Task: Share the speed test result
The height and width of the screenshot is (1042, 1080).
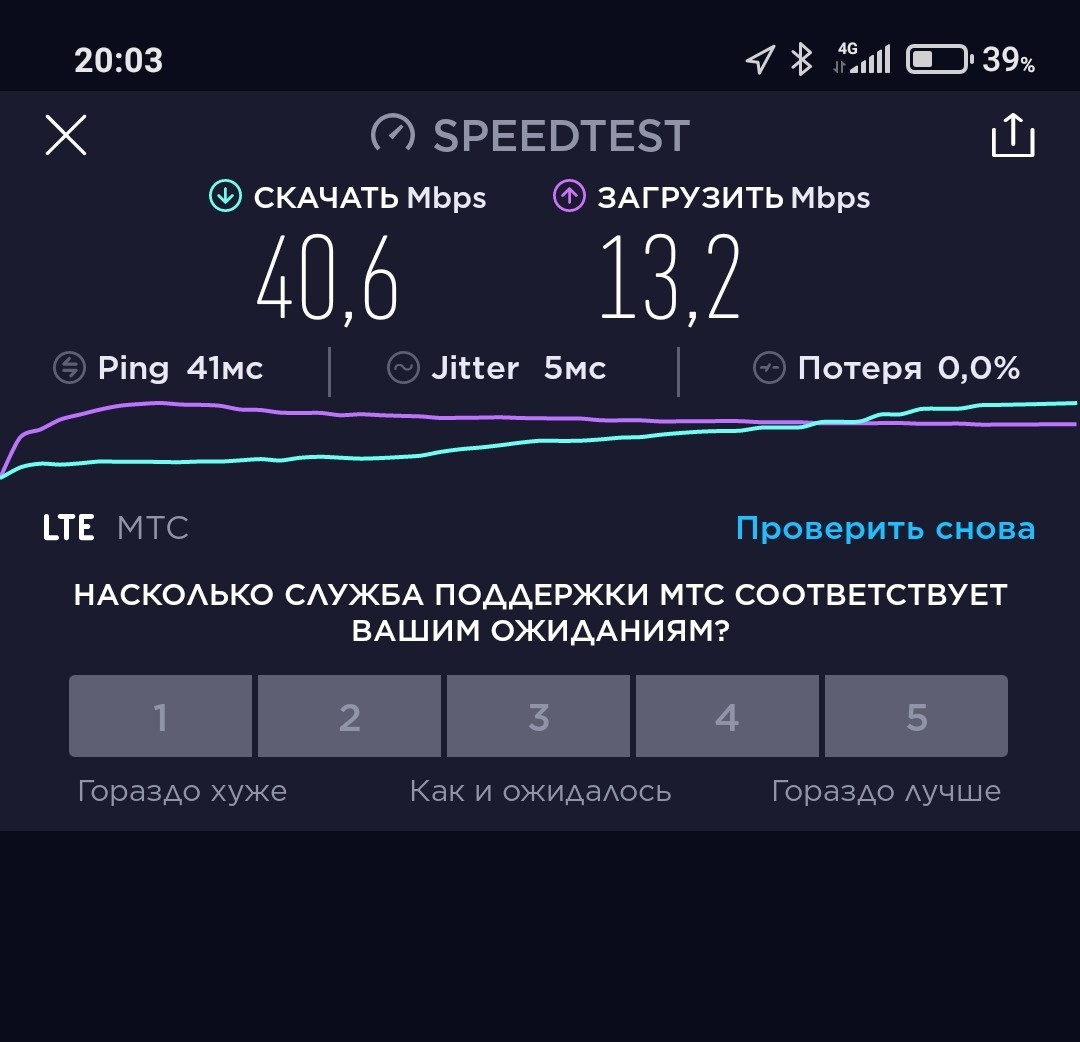Action: [1012, 136]
